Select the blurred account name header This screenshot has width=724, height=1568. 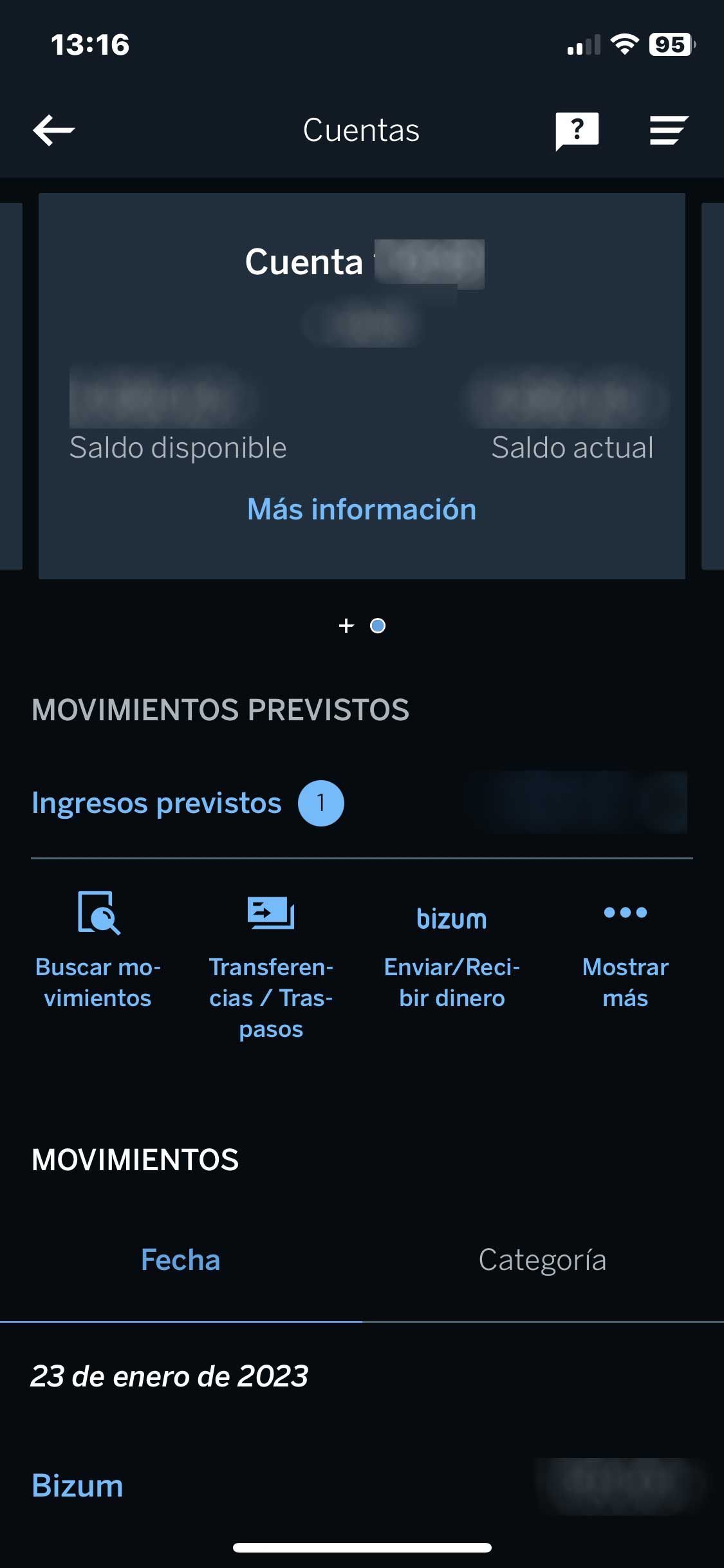362,261
